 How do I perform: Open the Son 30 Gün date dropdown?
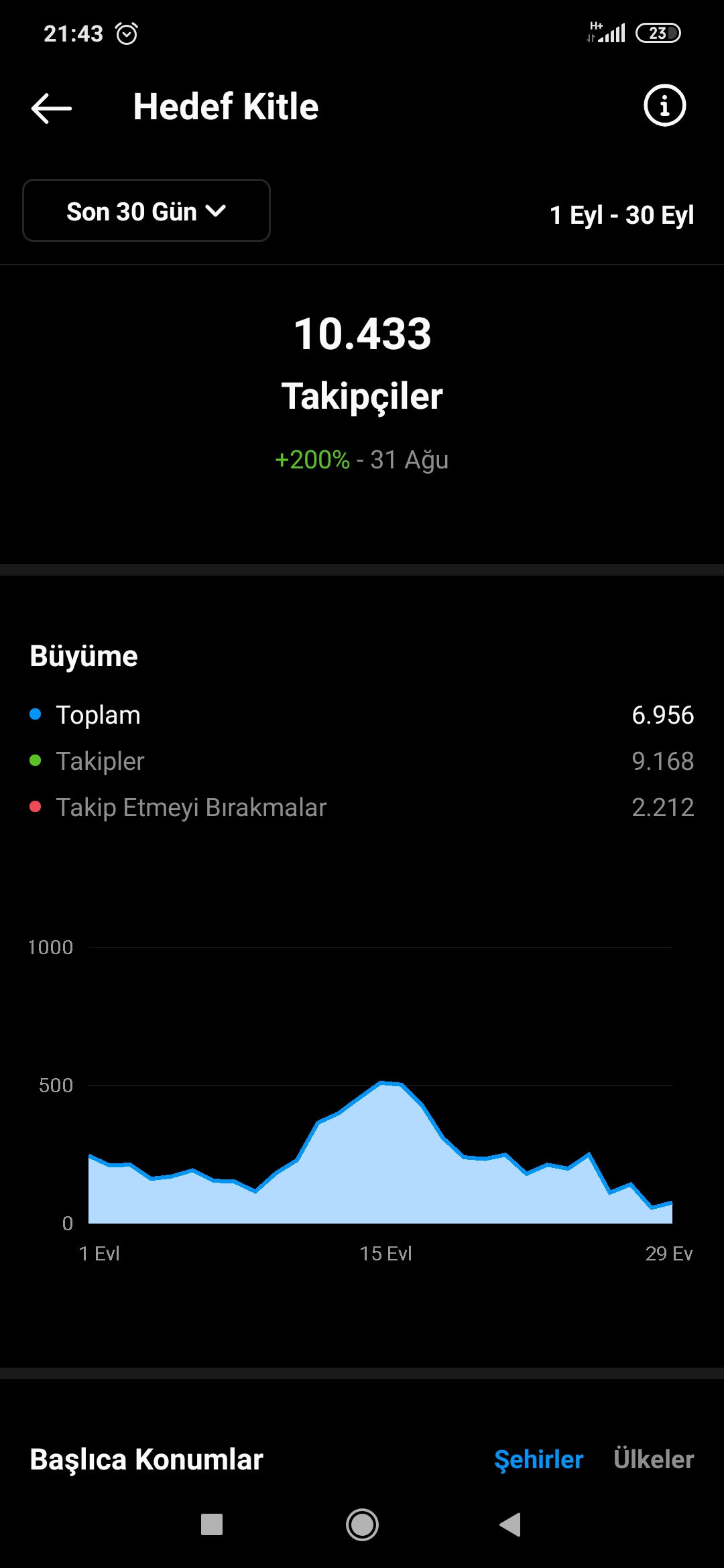(x=146, y=210)
